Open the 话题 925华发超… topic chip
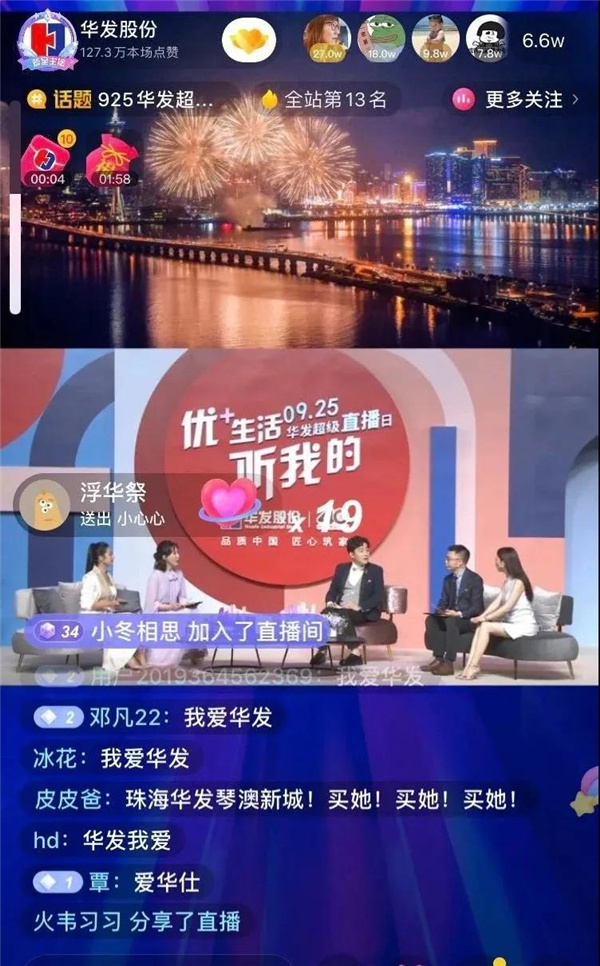The image size is (600, 966). click(x=122, y=100)
